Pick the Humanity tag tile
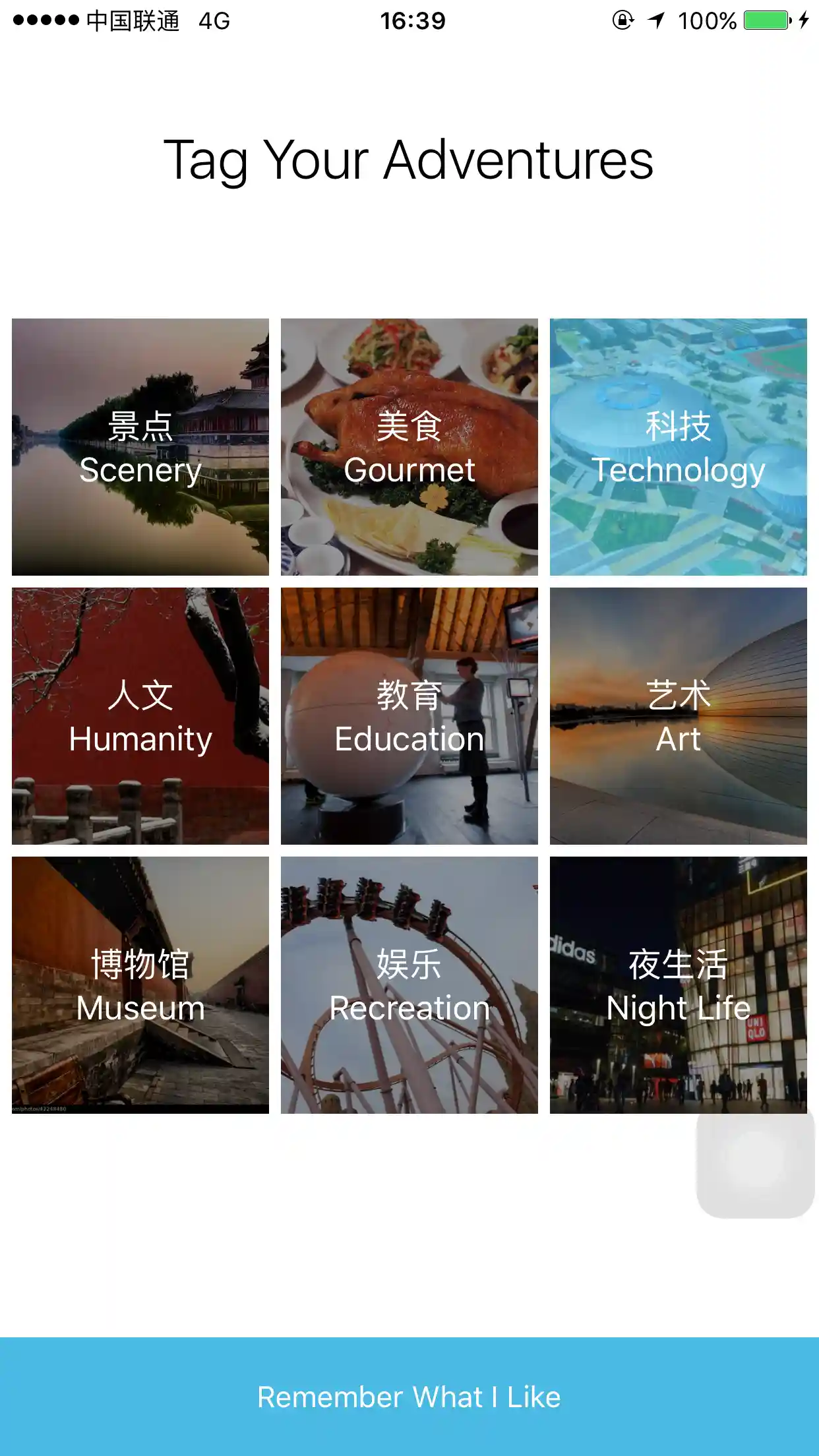This screenshot has height=1456, width=819. click(x=140, y=716)
